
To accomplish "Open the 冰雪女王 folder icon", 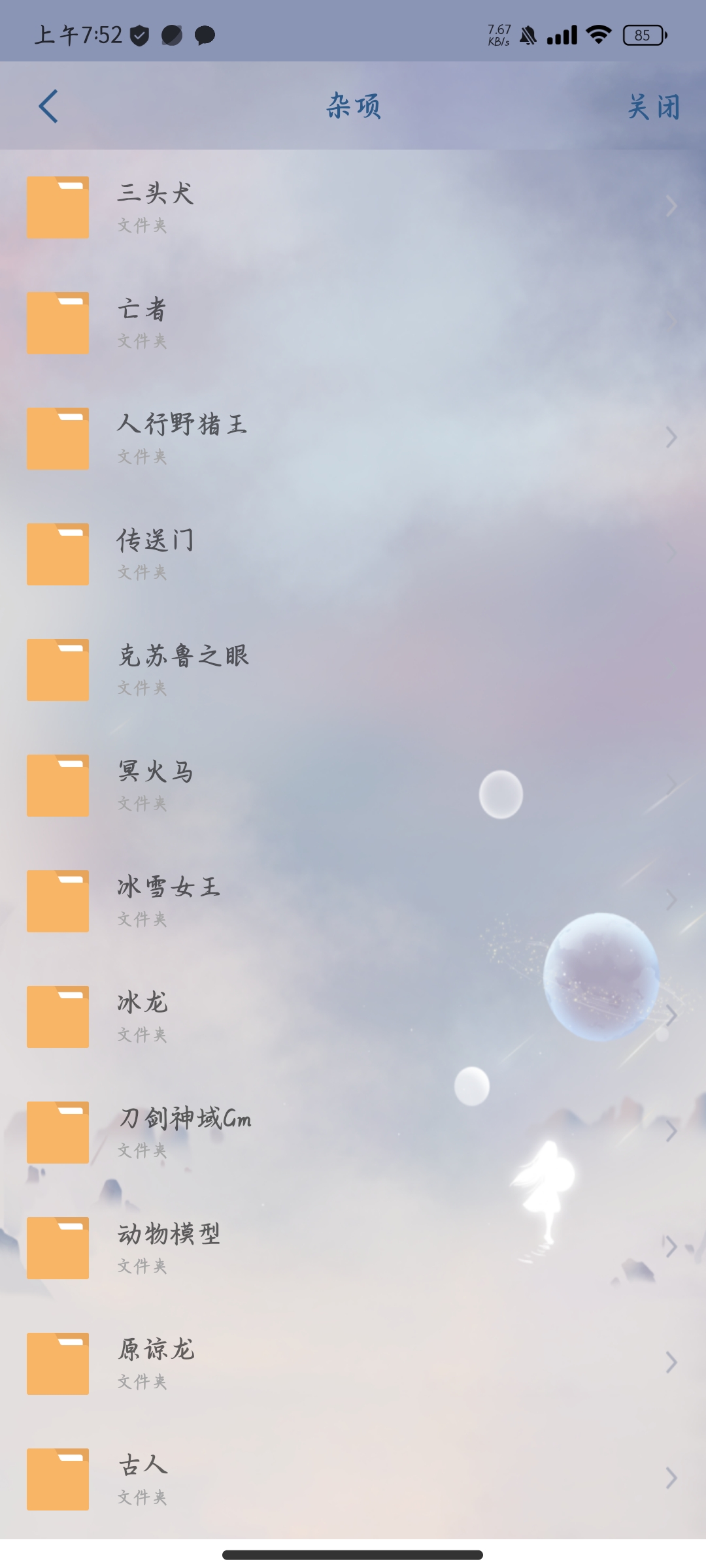I will click(x=58, y=902).
